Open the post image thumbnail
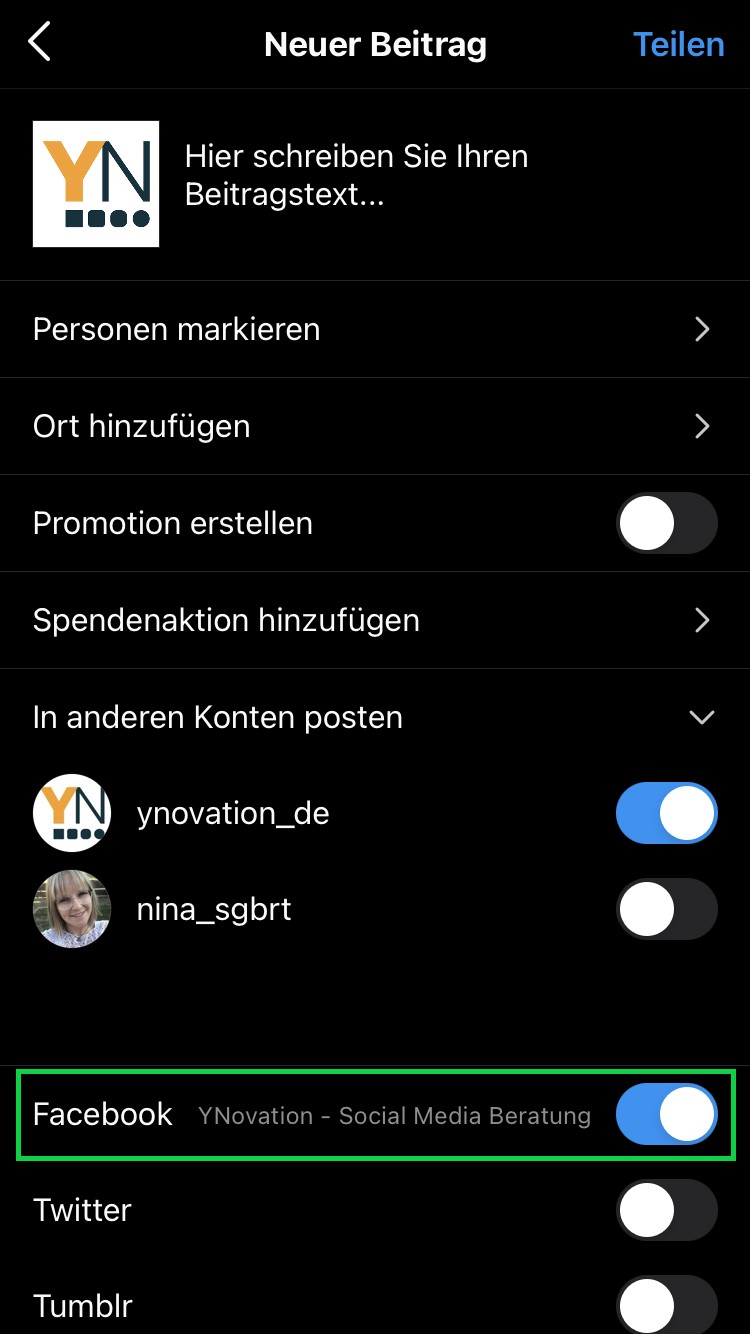 pyautogui.click(x=96, y=184)
